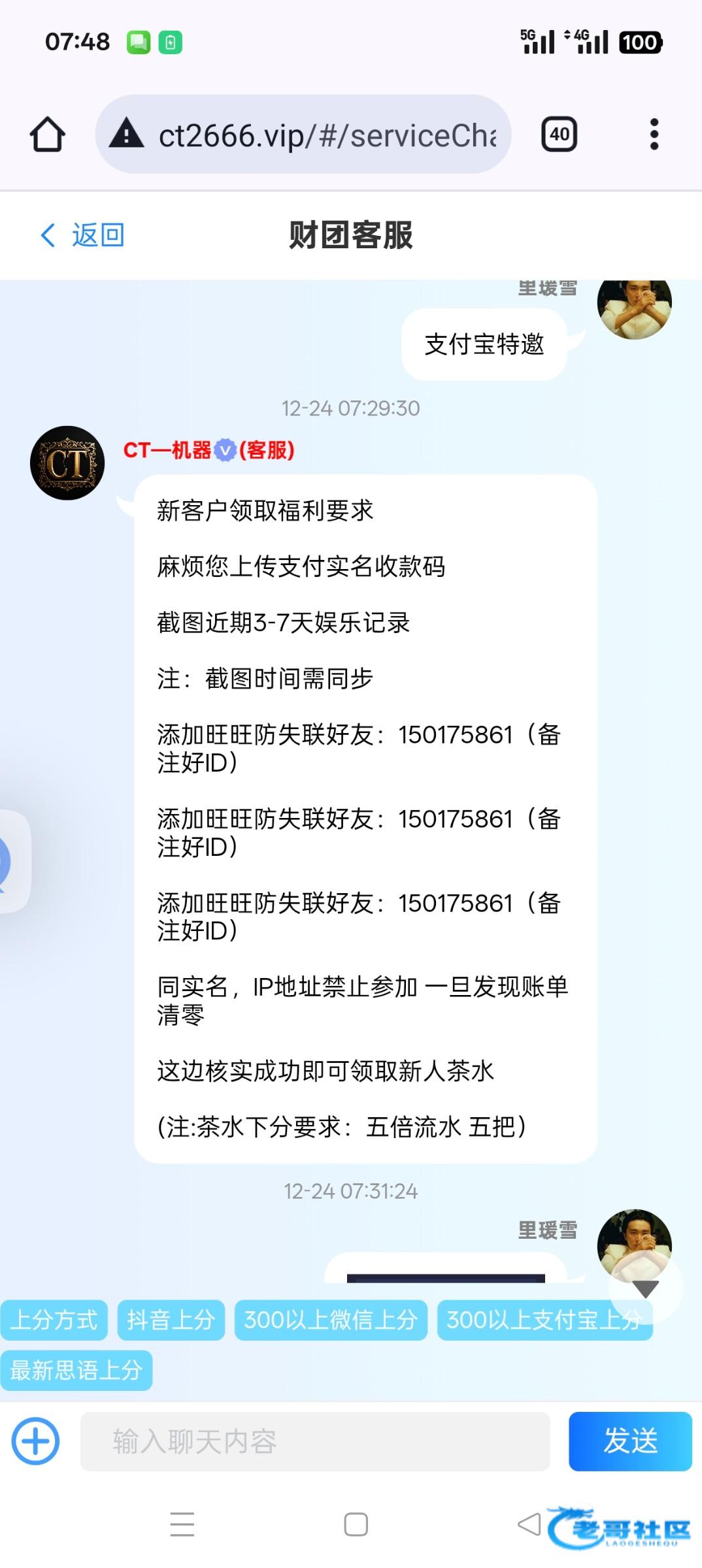This screenshot has width=702, height=1568.
Task: Select the 300以上支付宝上分 chip
Action: coord(544,1320)
